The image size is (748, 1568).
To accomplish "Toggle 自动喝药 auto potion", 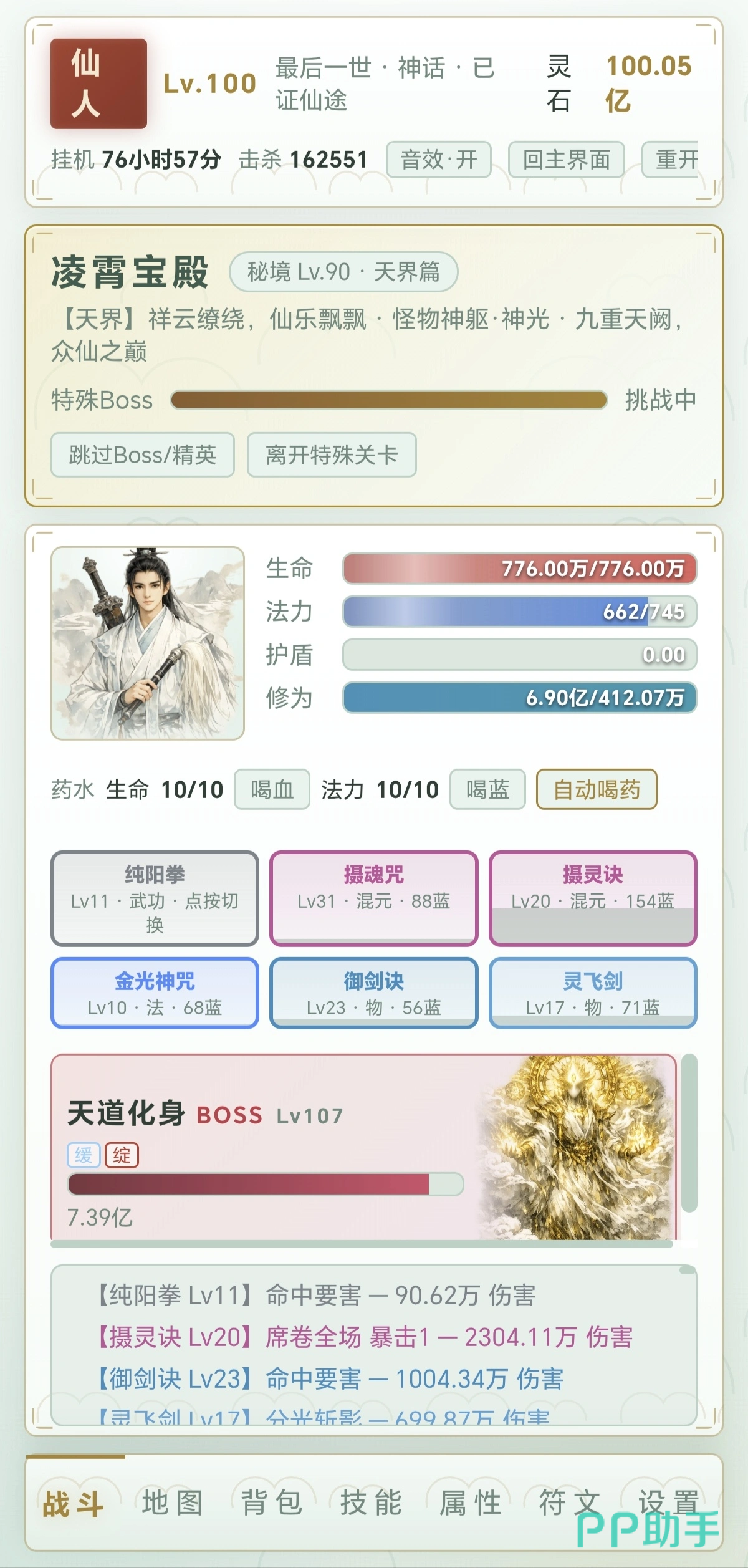I will pyautogui.click(x=597, y=789).
